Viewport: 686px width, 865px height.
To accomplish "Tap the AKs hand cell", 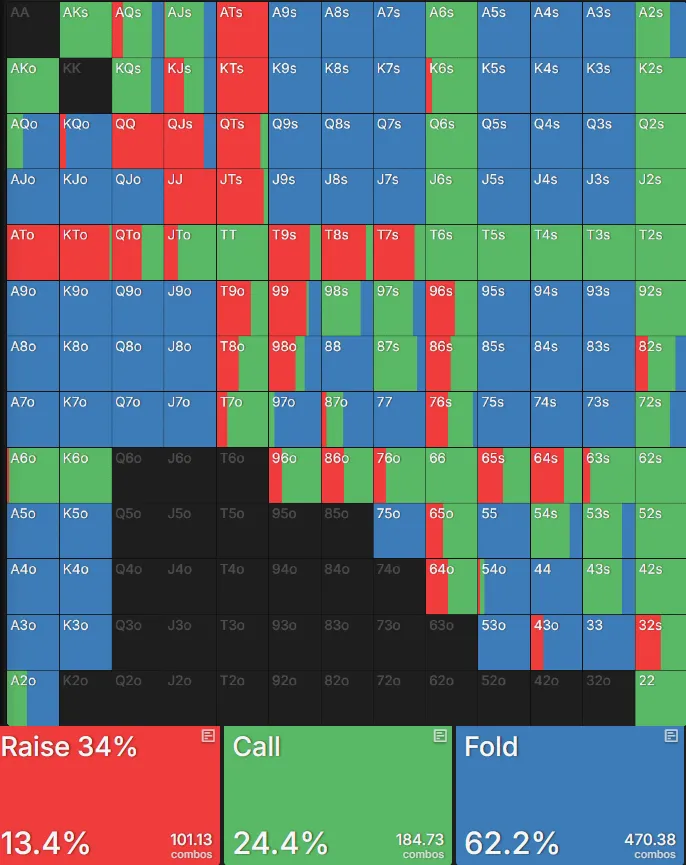I will pos(85,29).
